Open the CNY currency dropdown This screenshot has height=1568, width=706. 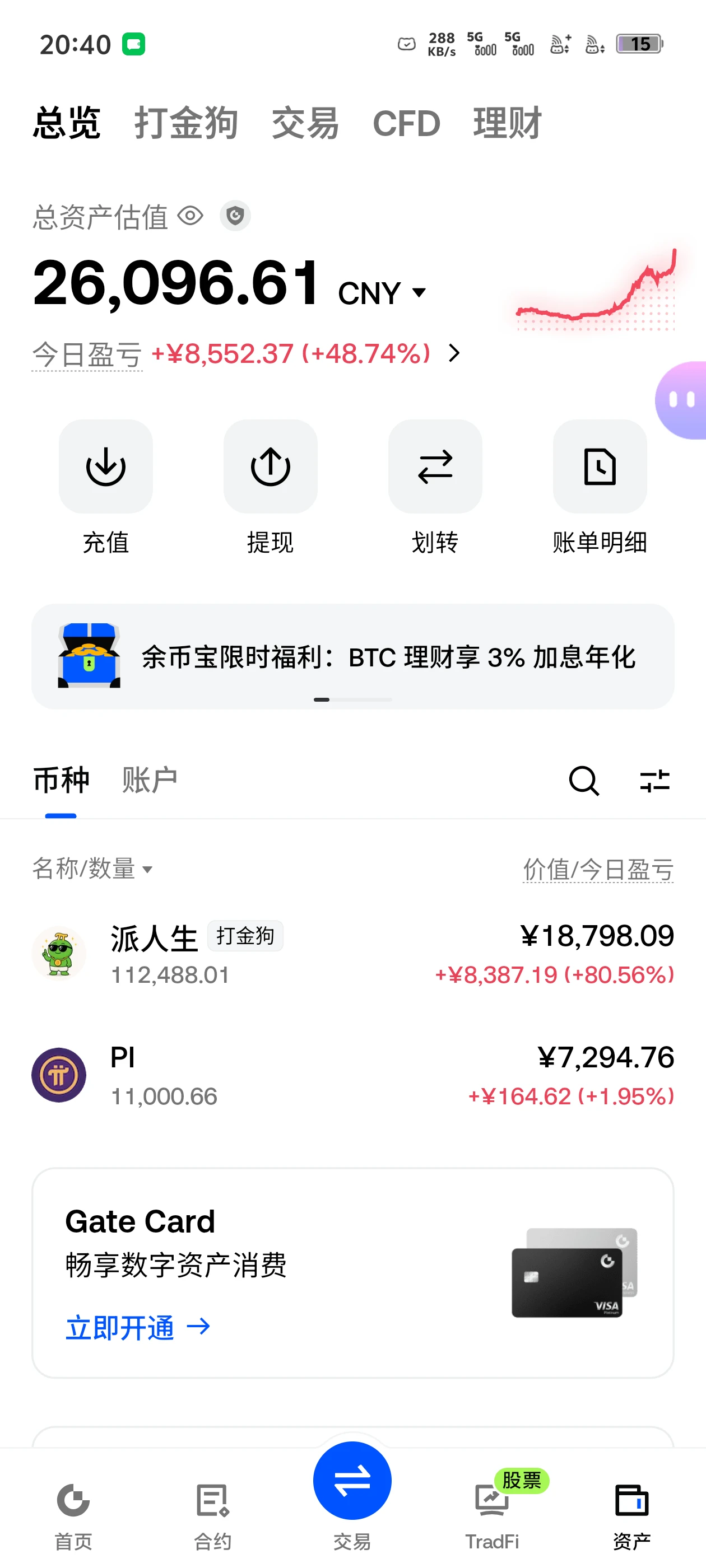382,293
